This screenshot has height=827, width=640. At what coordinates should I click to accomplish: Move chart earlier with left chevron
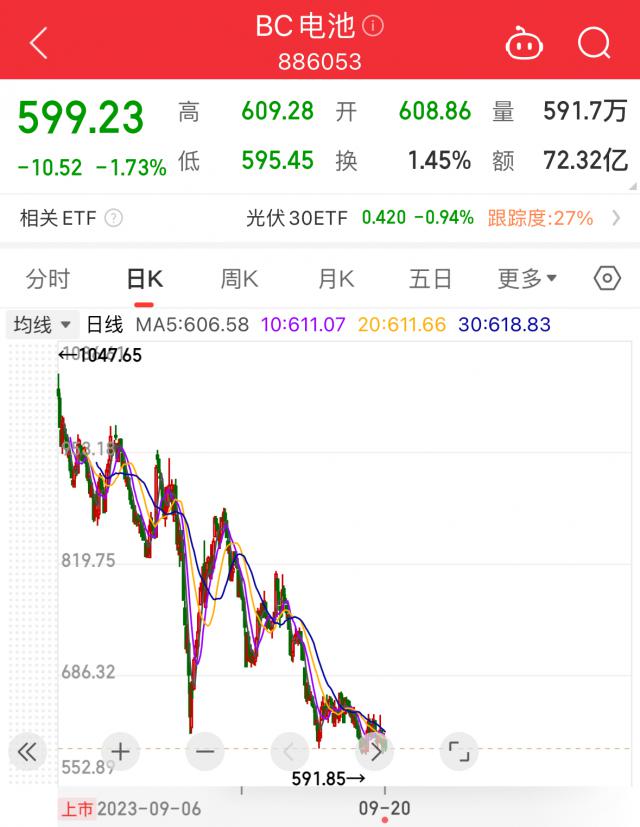(290, 751)
